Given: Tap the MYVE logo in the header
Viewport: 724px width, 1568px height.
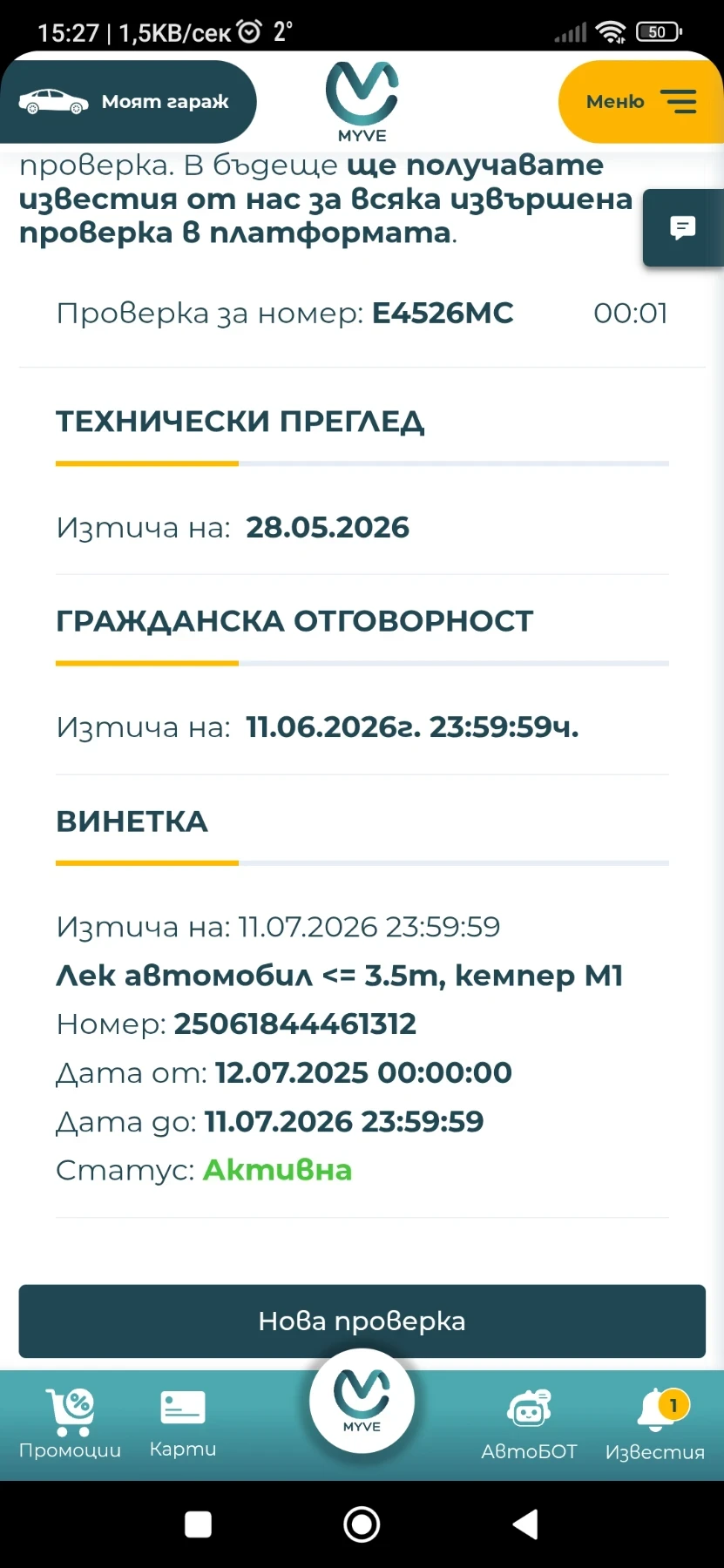Looking at the screenshot, I should 362,98.
